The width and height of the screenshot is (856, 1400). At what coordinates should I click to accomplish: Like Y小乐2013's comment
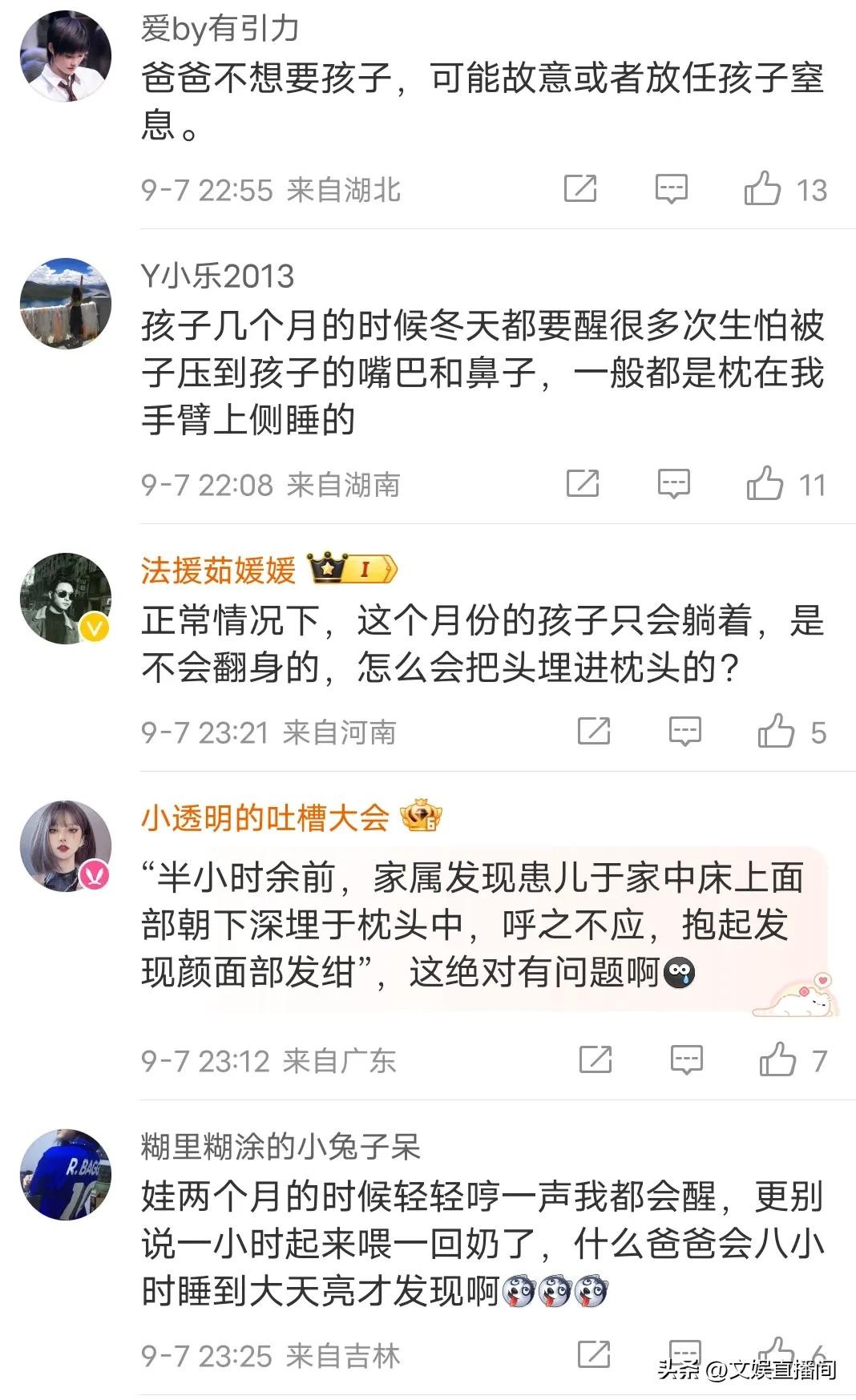[x=765, y=484]
